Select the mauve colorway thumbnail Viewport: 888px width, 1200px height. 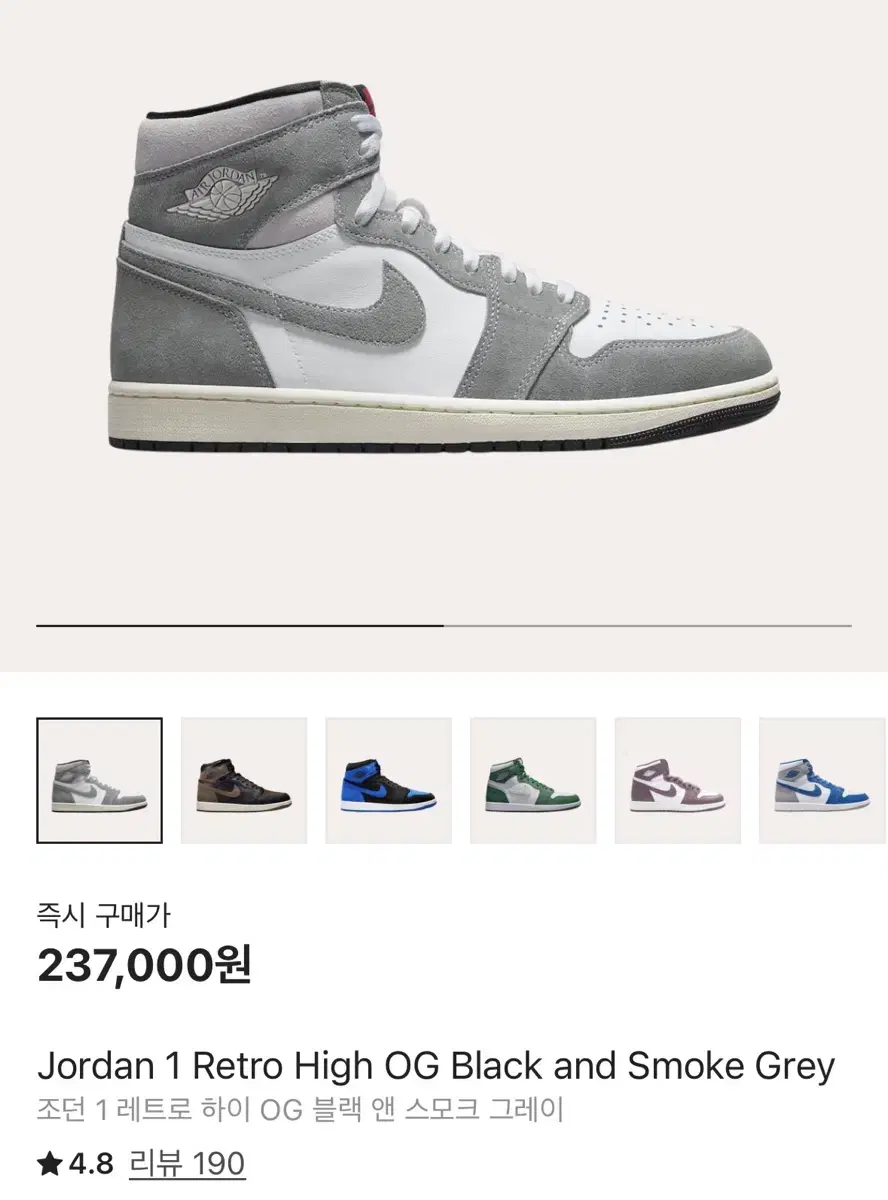pos(678,779)
